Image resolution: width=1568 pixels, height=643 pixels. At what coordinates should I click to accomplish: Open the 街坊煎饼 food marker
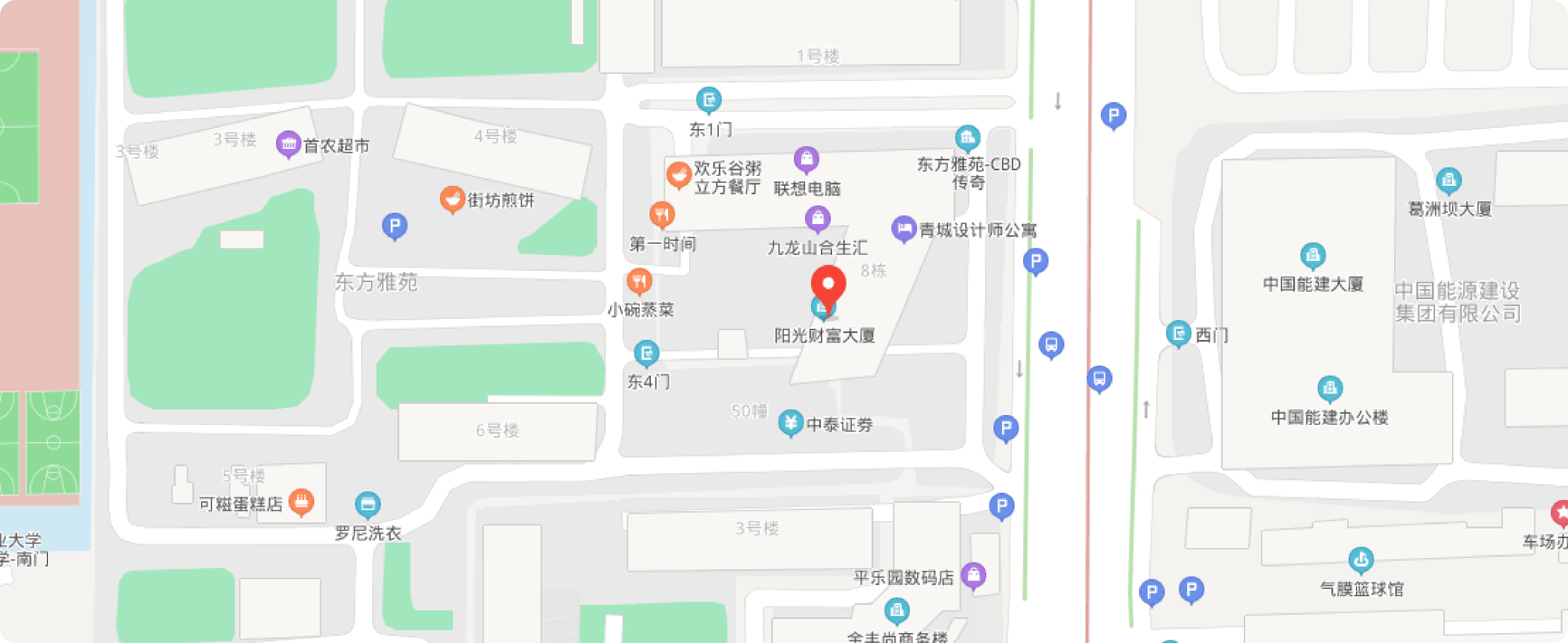pyautogui.click(x=452, y=198)
